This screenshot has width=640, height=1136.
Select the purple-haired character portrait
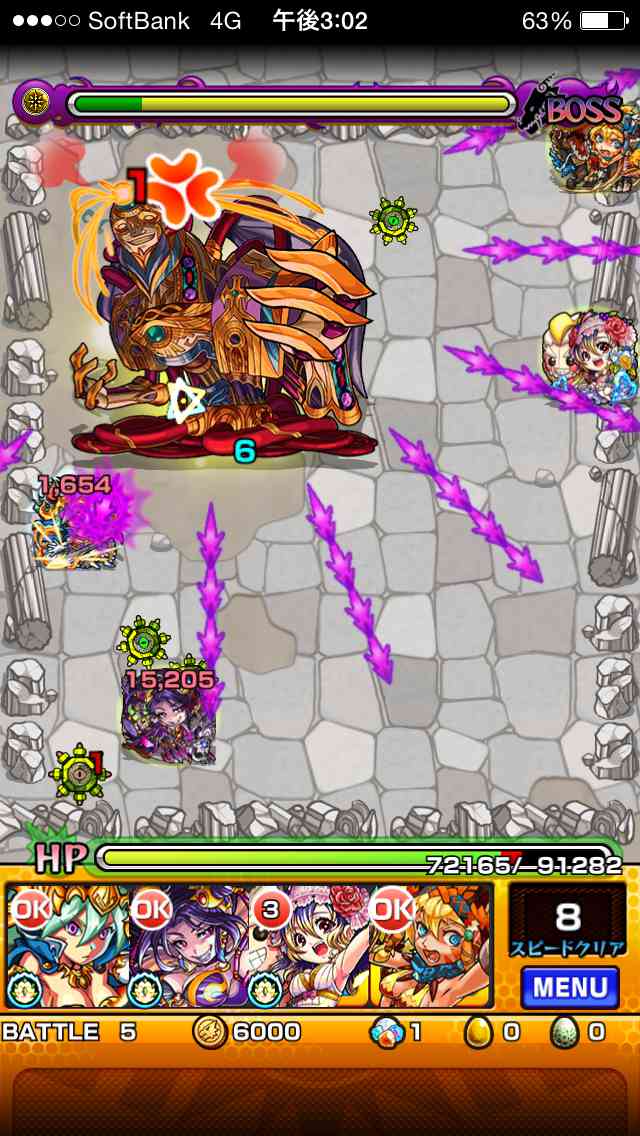[188, 947]
